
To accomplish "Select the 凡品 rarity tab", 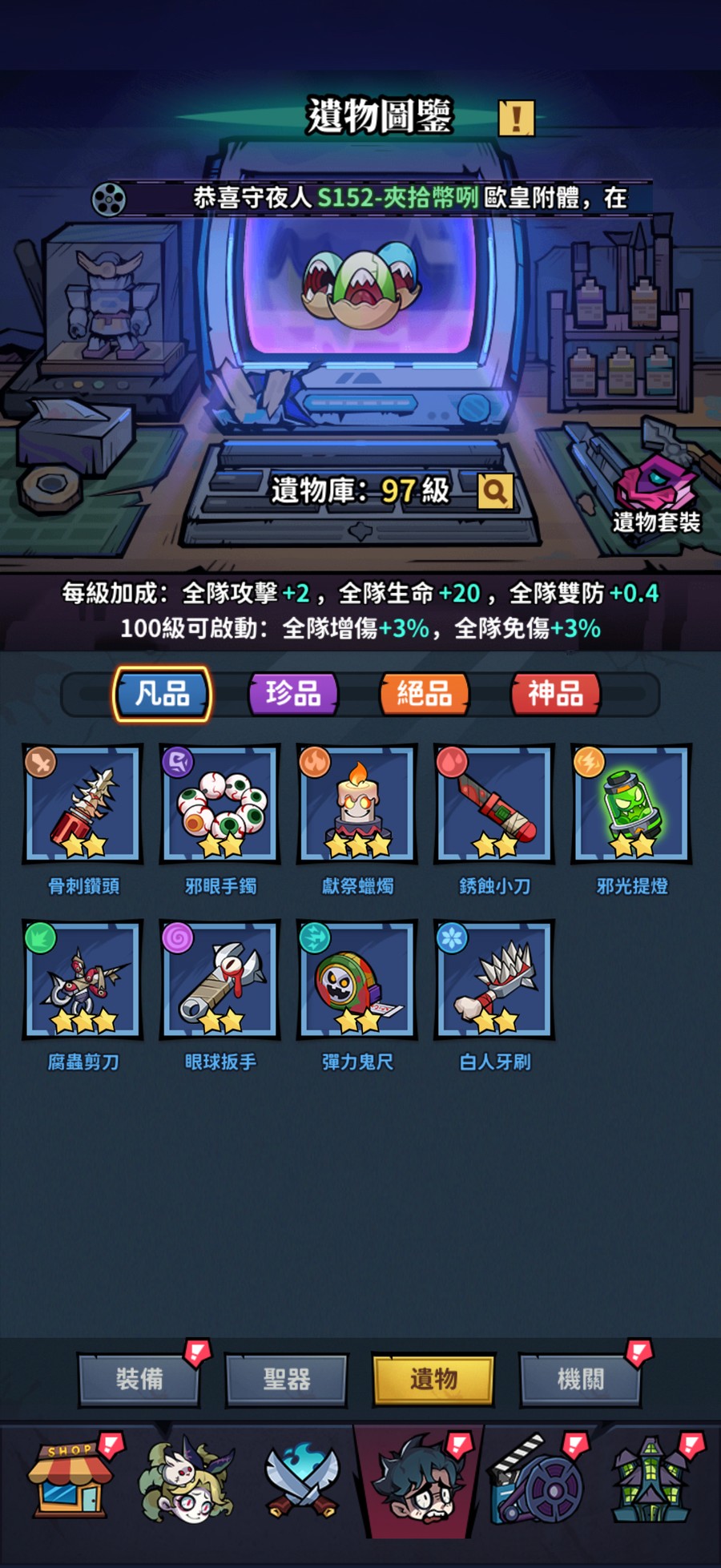I will click(163, 694).
